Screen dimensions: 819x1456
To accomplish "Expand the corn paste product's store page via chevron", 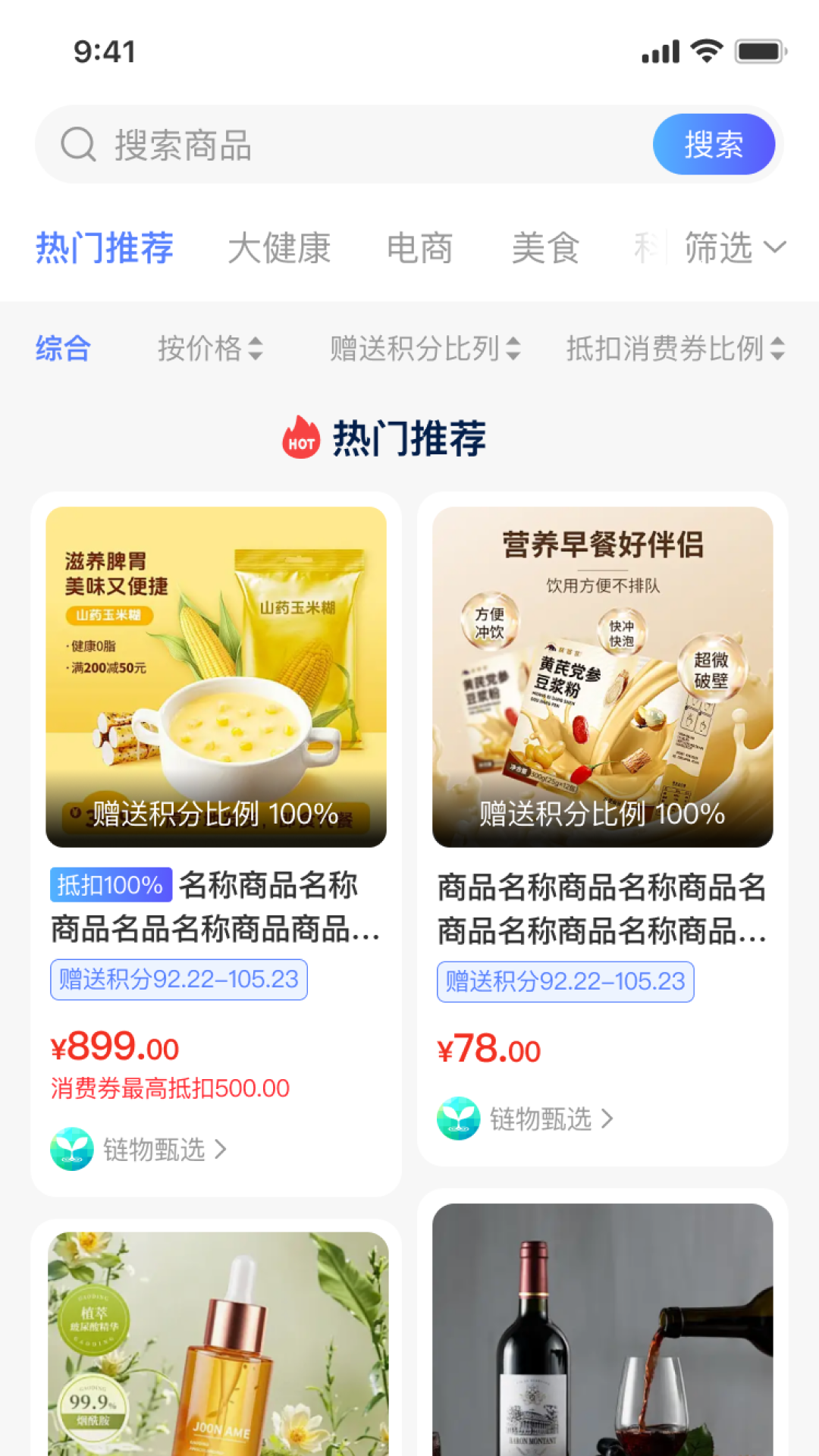I will tap(222, 1149).
